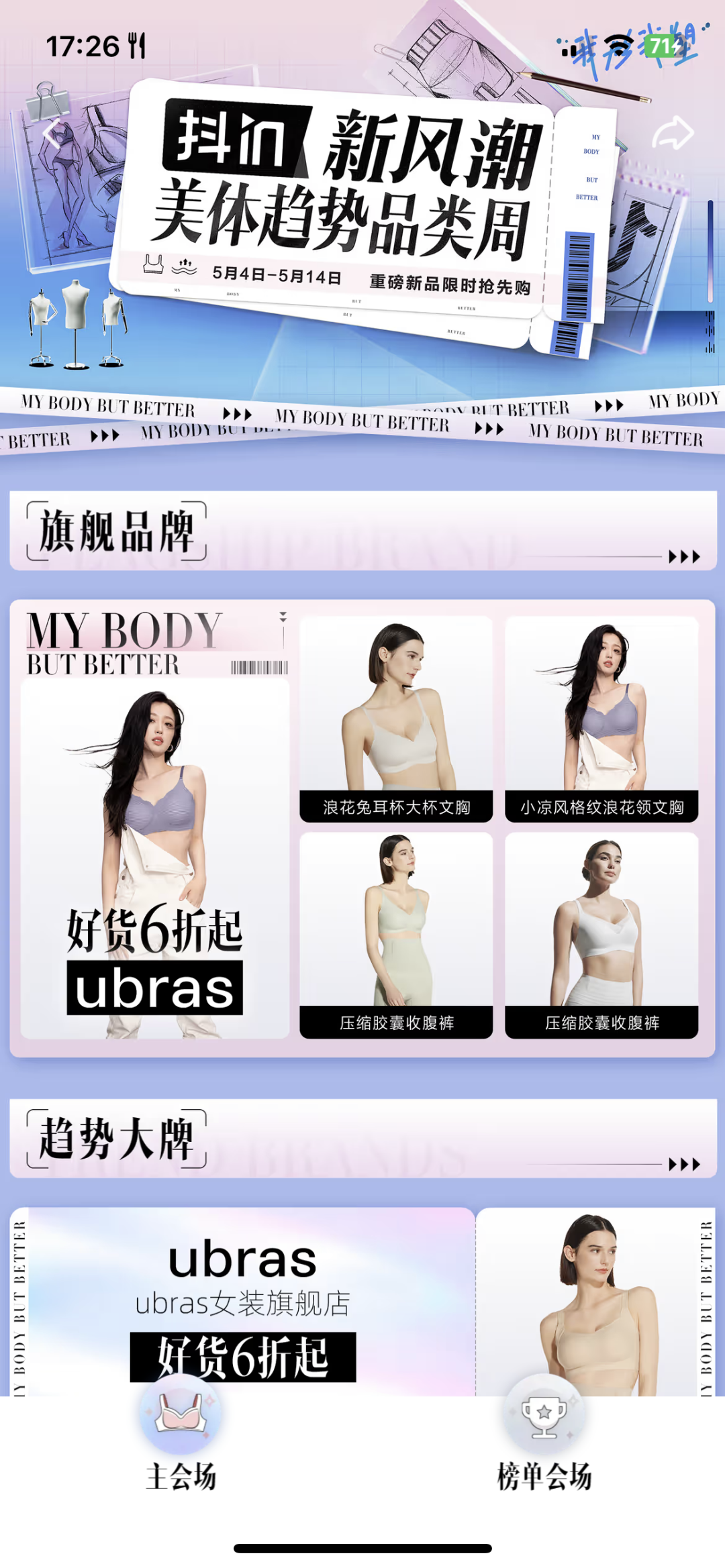Go back using the back arrow
725x1568 pixels.
[x=52, y=133]
